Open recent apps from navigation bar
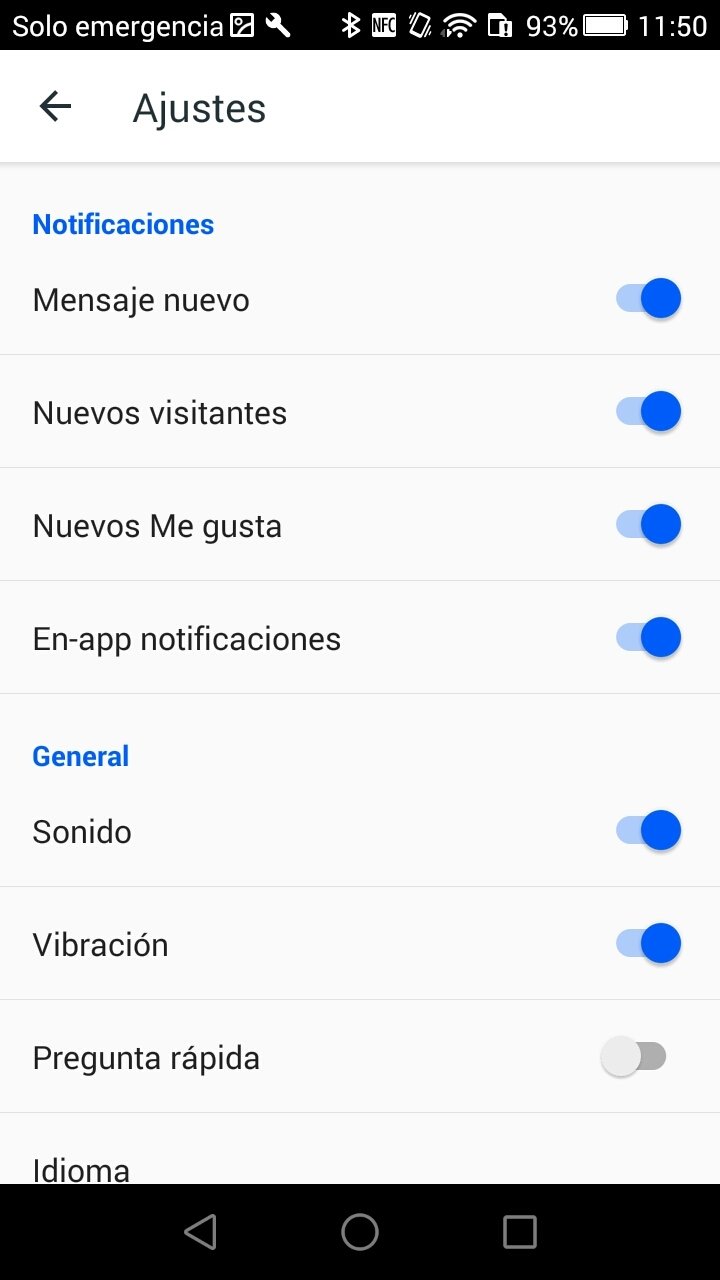 (x=520, y=1232)
